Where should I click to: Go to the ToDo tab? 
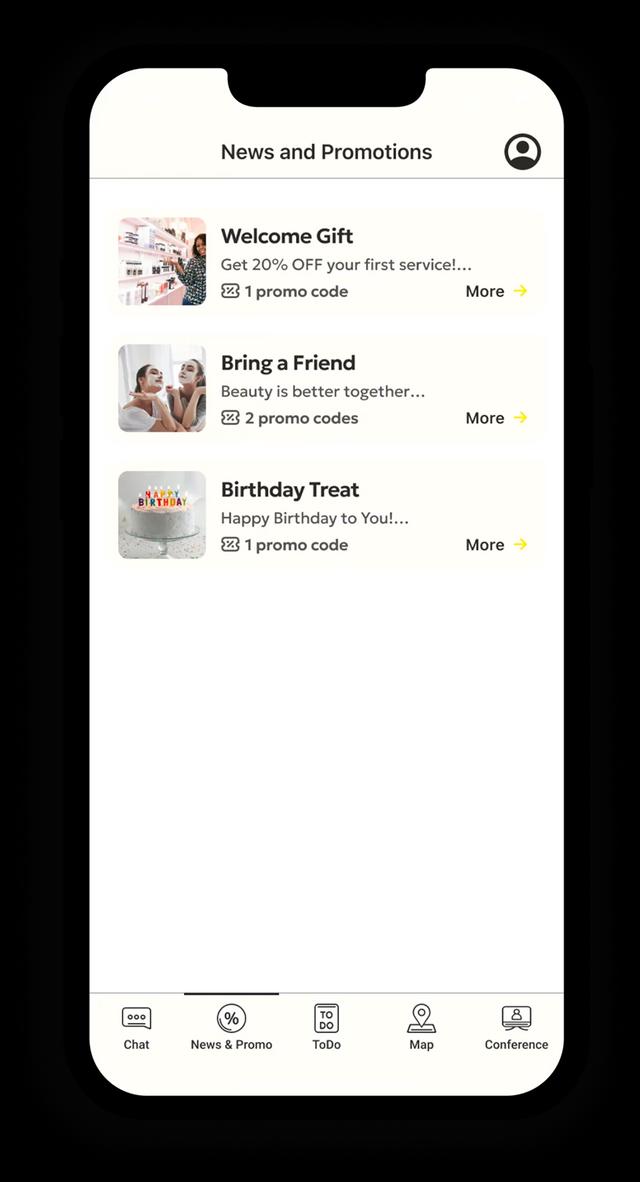click(326, 1028)
